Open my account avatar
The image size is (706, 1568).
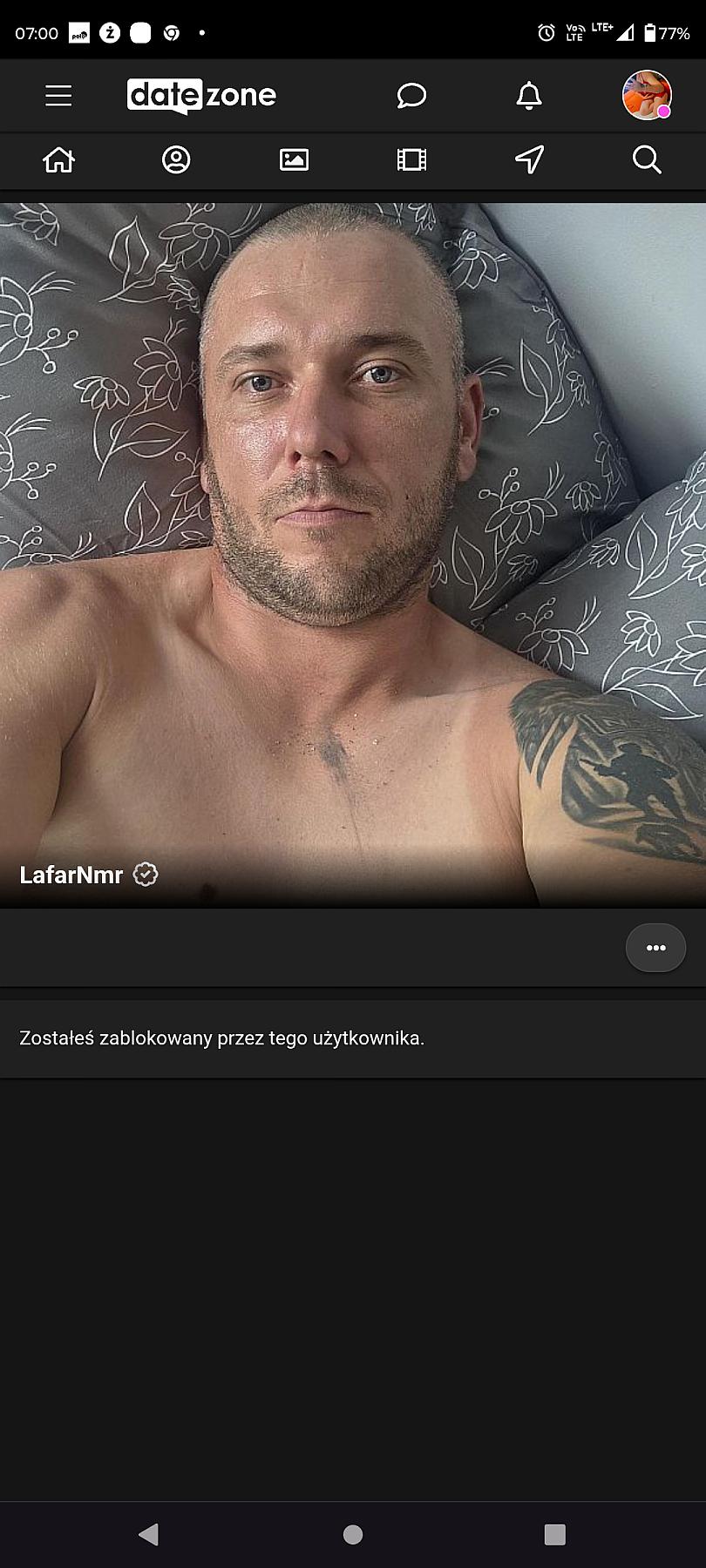[x=647, y=95]
